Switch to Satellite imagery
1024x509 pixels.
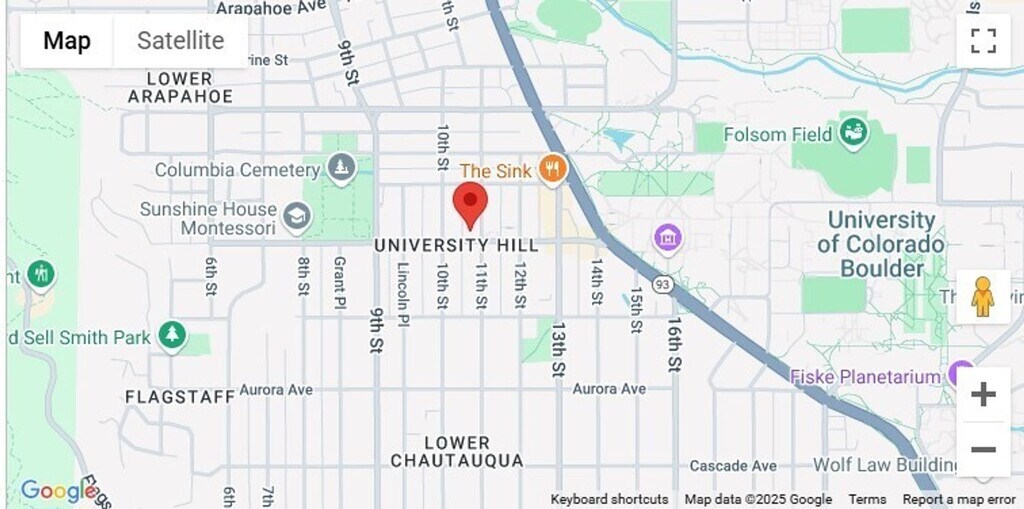[x=180, y=41]
